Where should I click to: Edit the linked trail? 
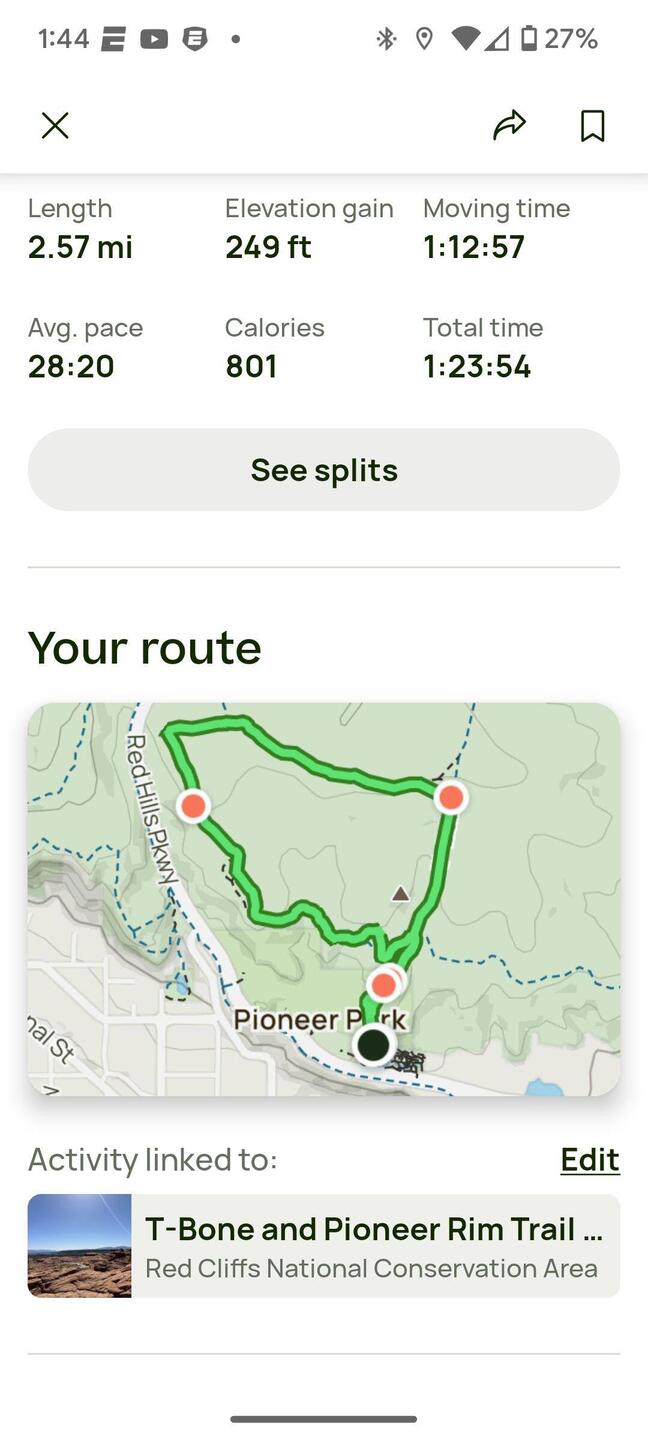click(x=589, y=1159)
